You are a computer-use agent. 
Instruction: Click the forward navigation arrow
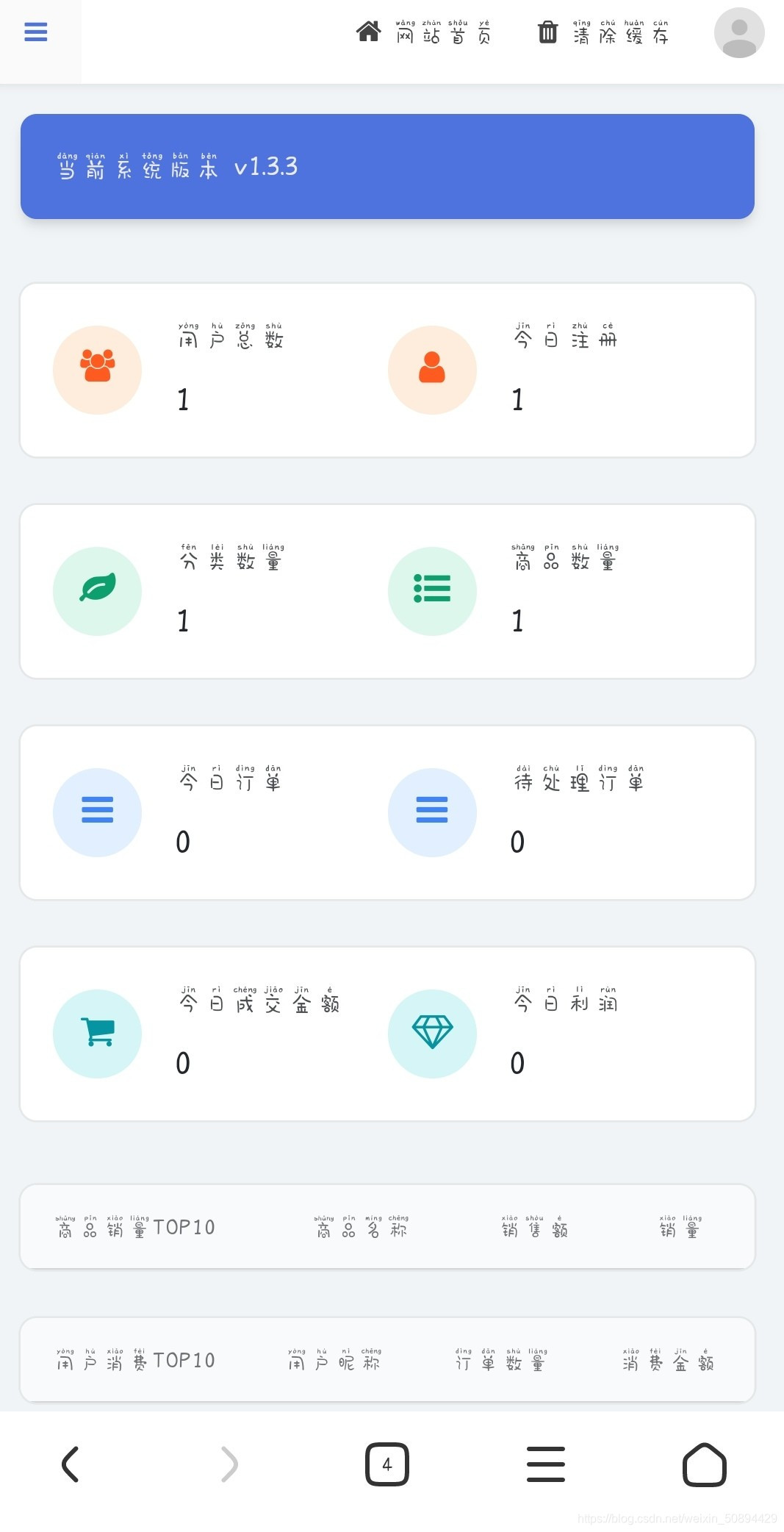coord(229,1464)
